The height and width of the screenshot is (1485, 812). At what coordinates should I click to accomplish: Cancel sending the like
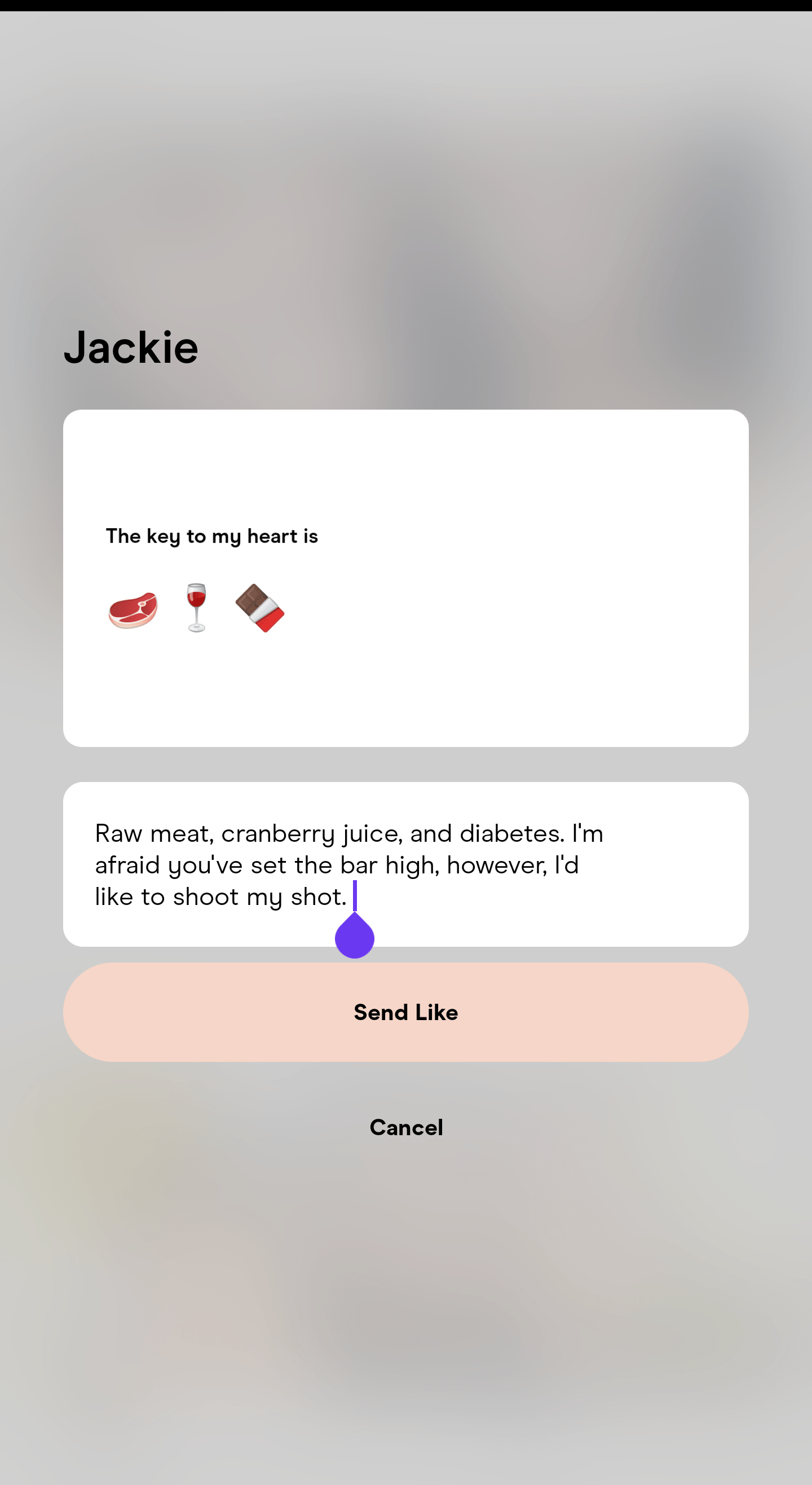pos(405,1127)
